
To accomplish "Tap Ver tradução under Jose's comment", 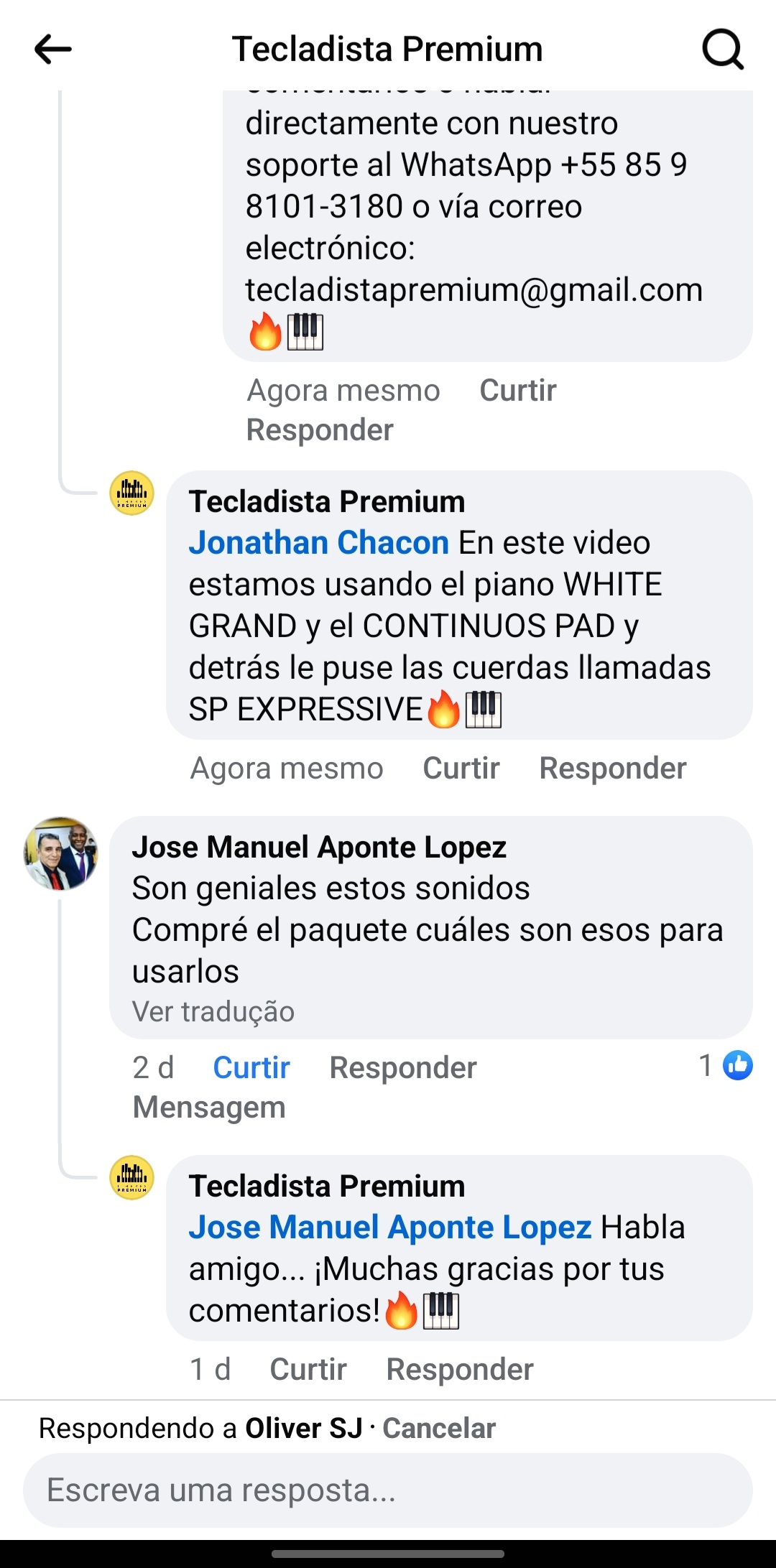I will click(213, 1011).
